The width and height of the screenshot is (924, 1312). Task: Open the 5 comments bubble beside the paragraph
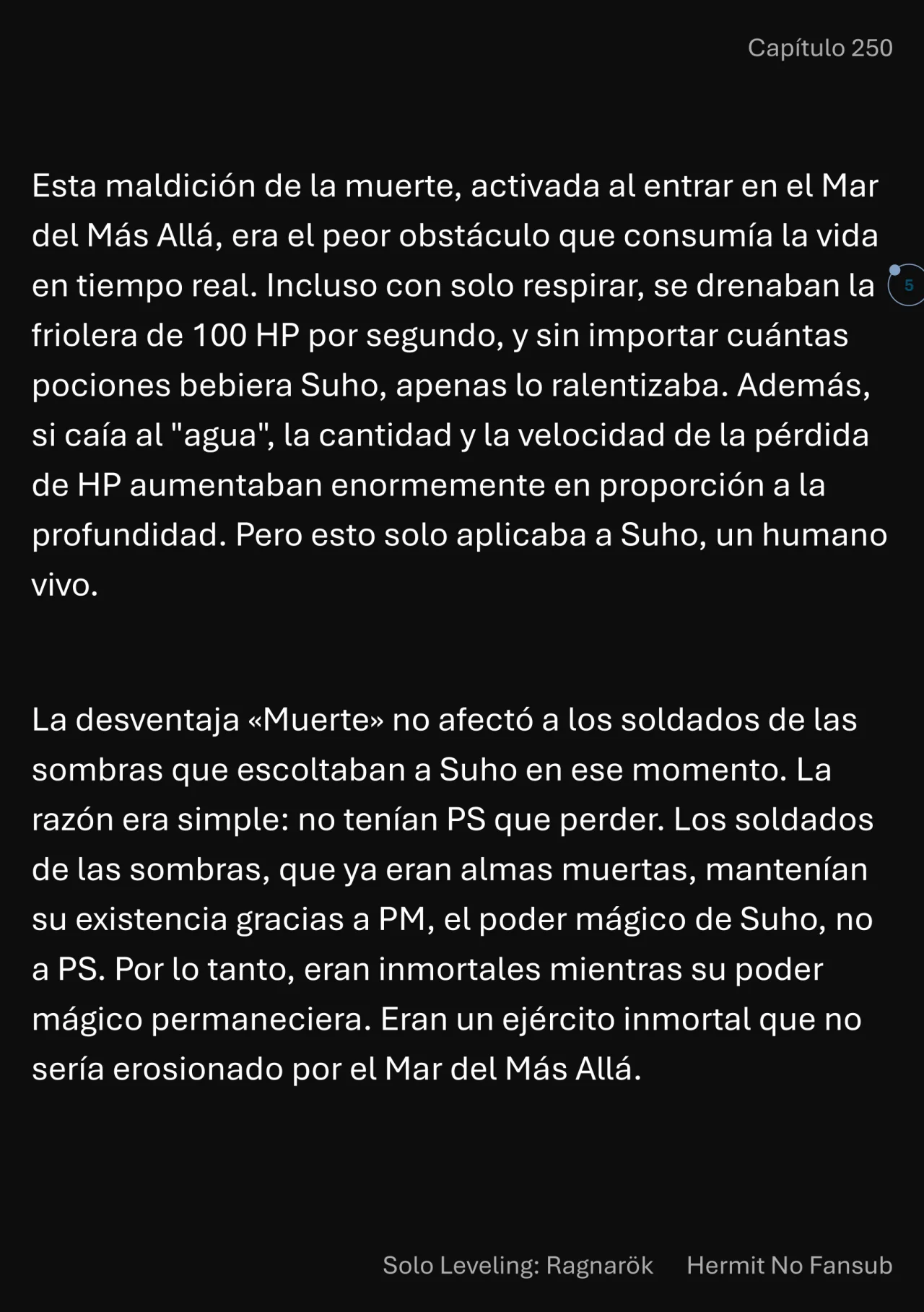pos(907,285)
